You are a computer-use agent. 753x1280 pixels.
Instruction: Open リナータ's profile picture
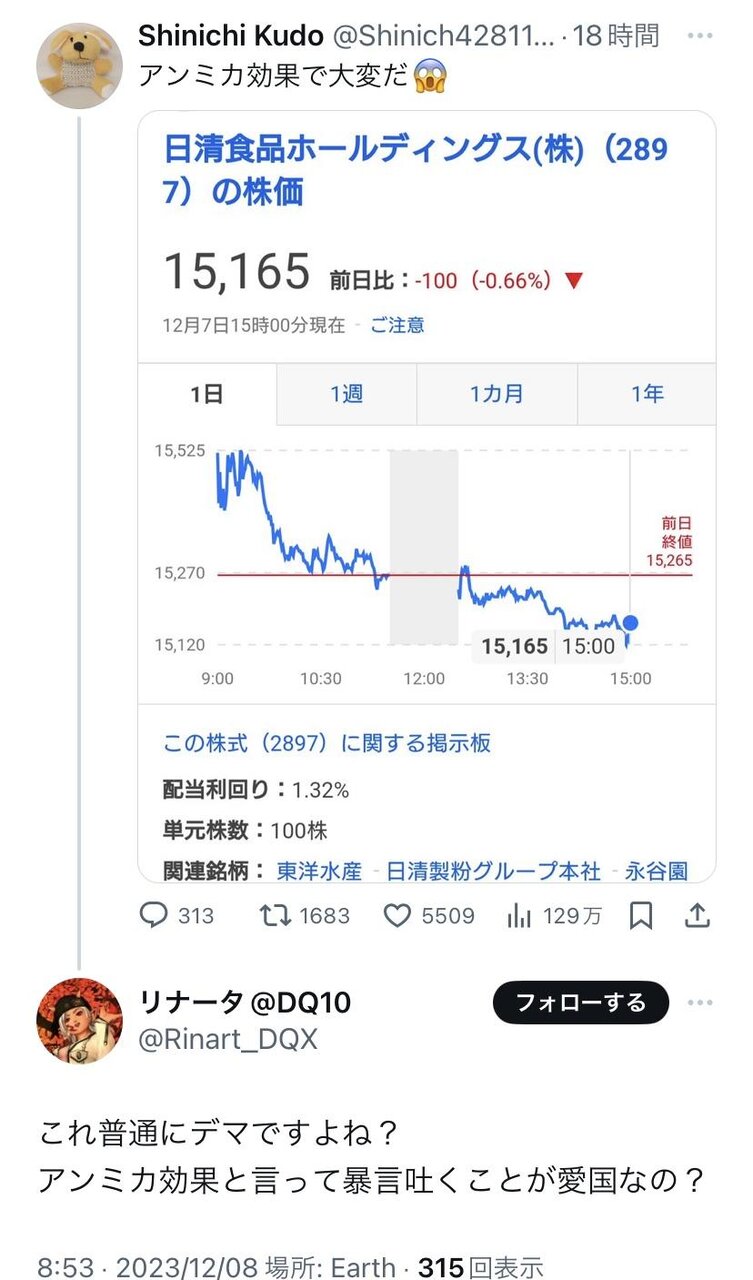point(79,1020)
